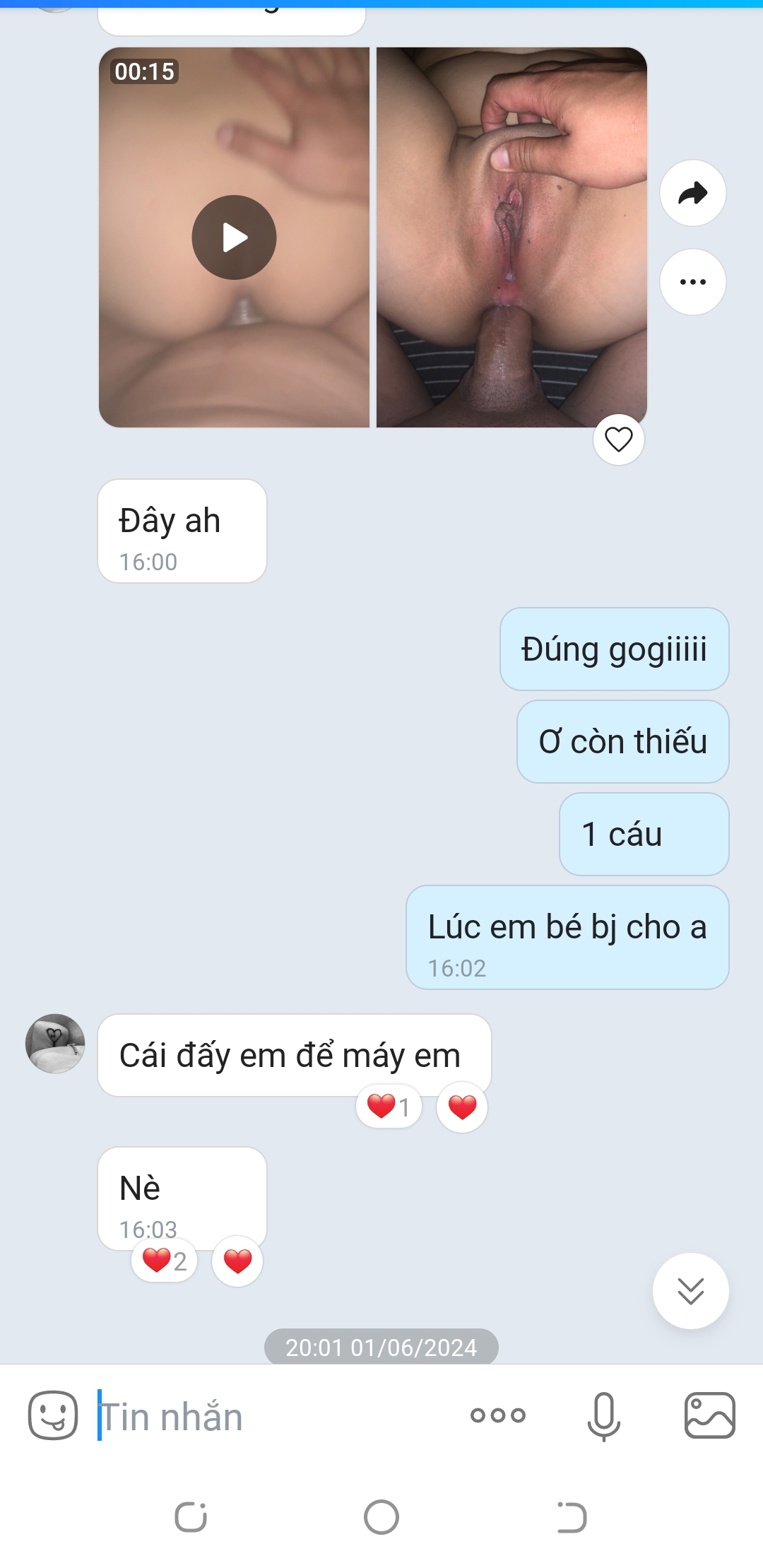View the reaction count on the "Nè" message

(165, 1261)
